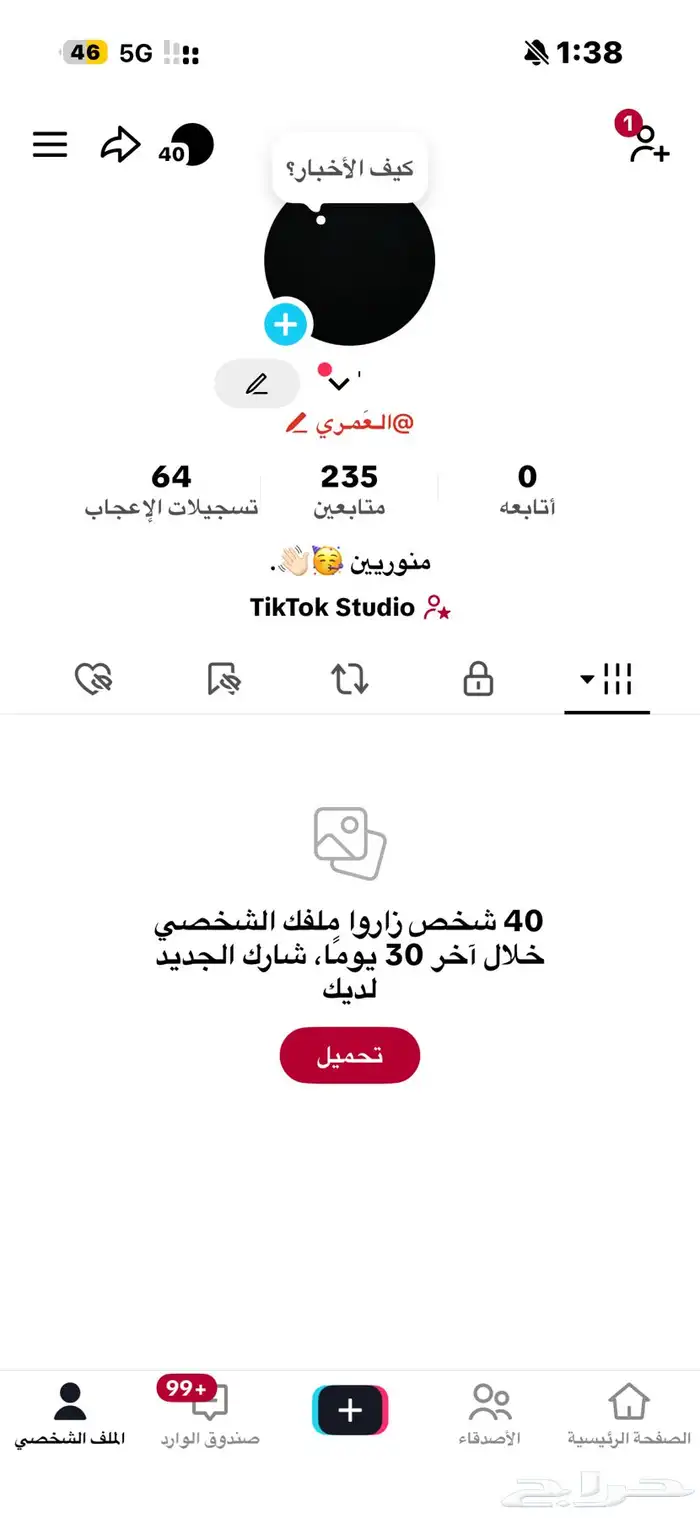Share this profile via the arrow icon
Image resolution: width=700 pixels, height=1518 pixels.
coord(120,146)
